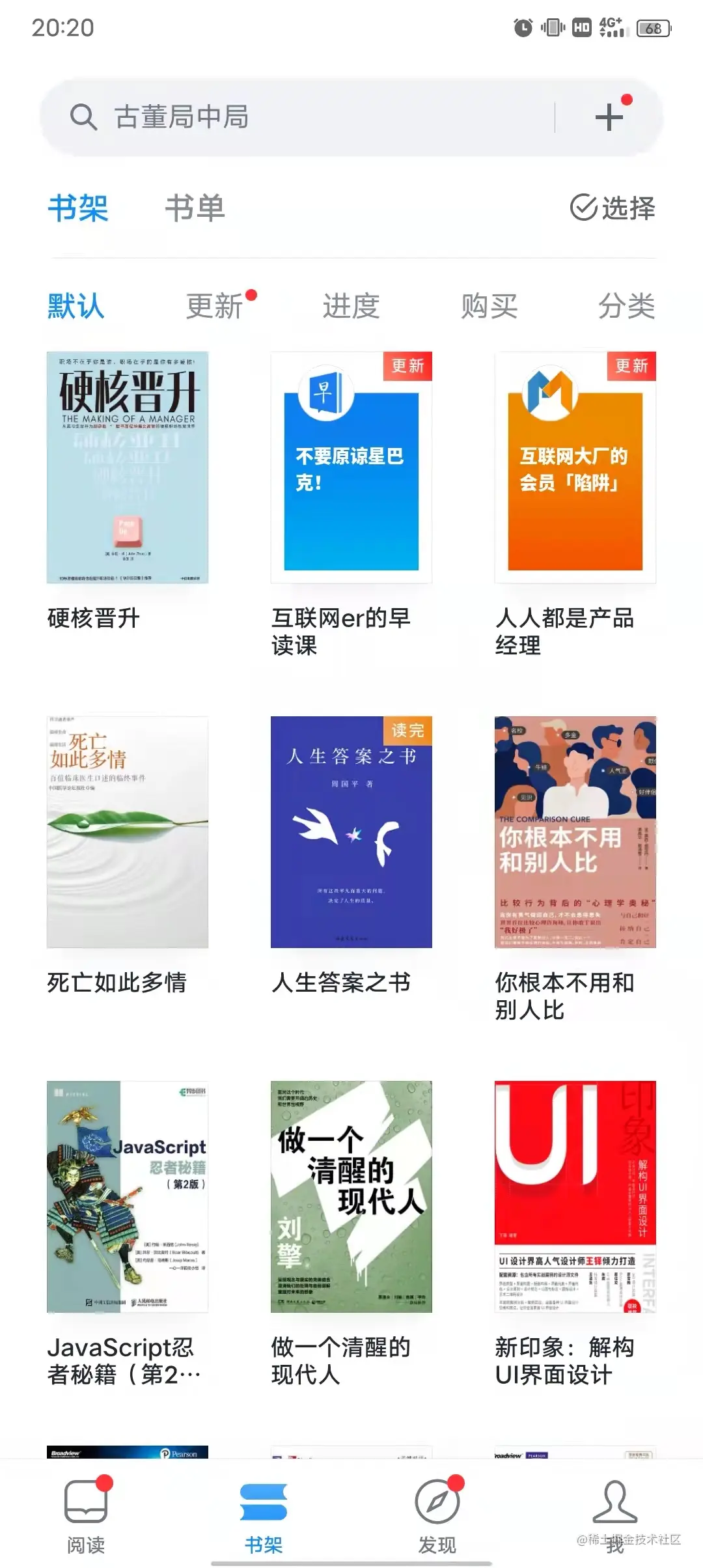Viewport: 703px width, 1568px height.
Task: Open 互联网er的早读课
Action: (351, 468)
